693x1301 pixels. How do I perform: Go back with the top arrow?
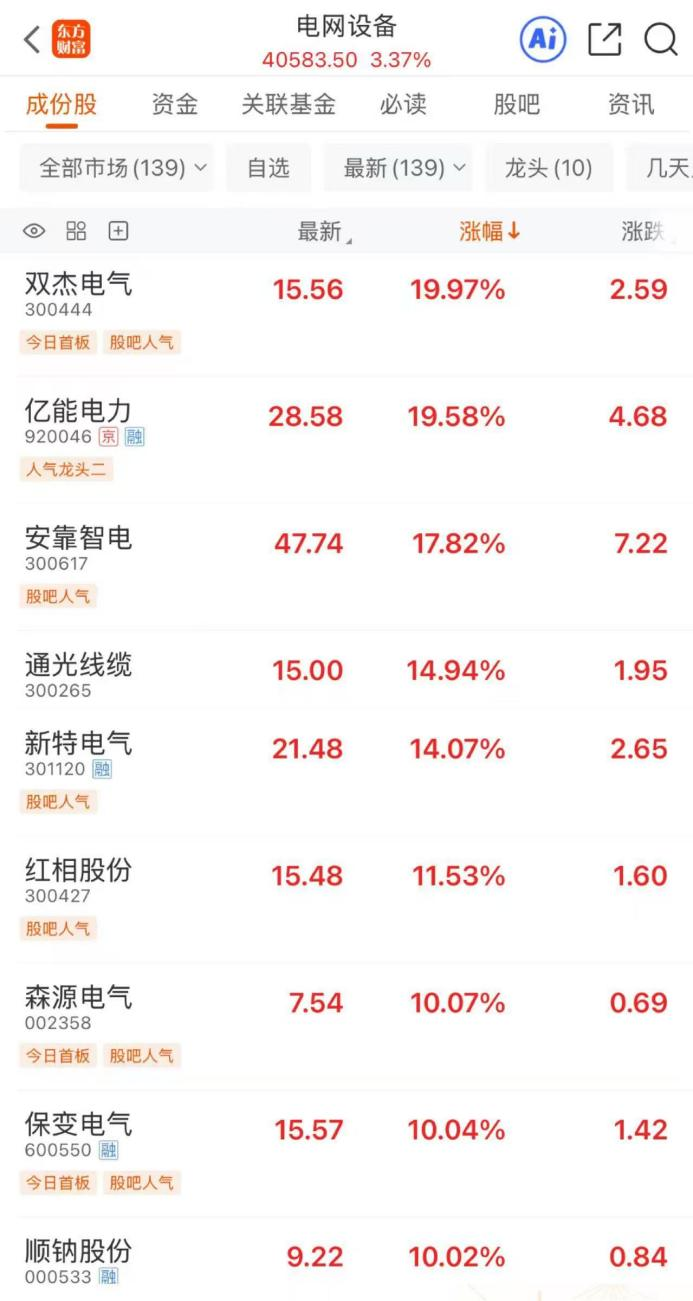[x=32, y=40]
